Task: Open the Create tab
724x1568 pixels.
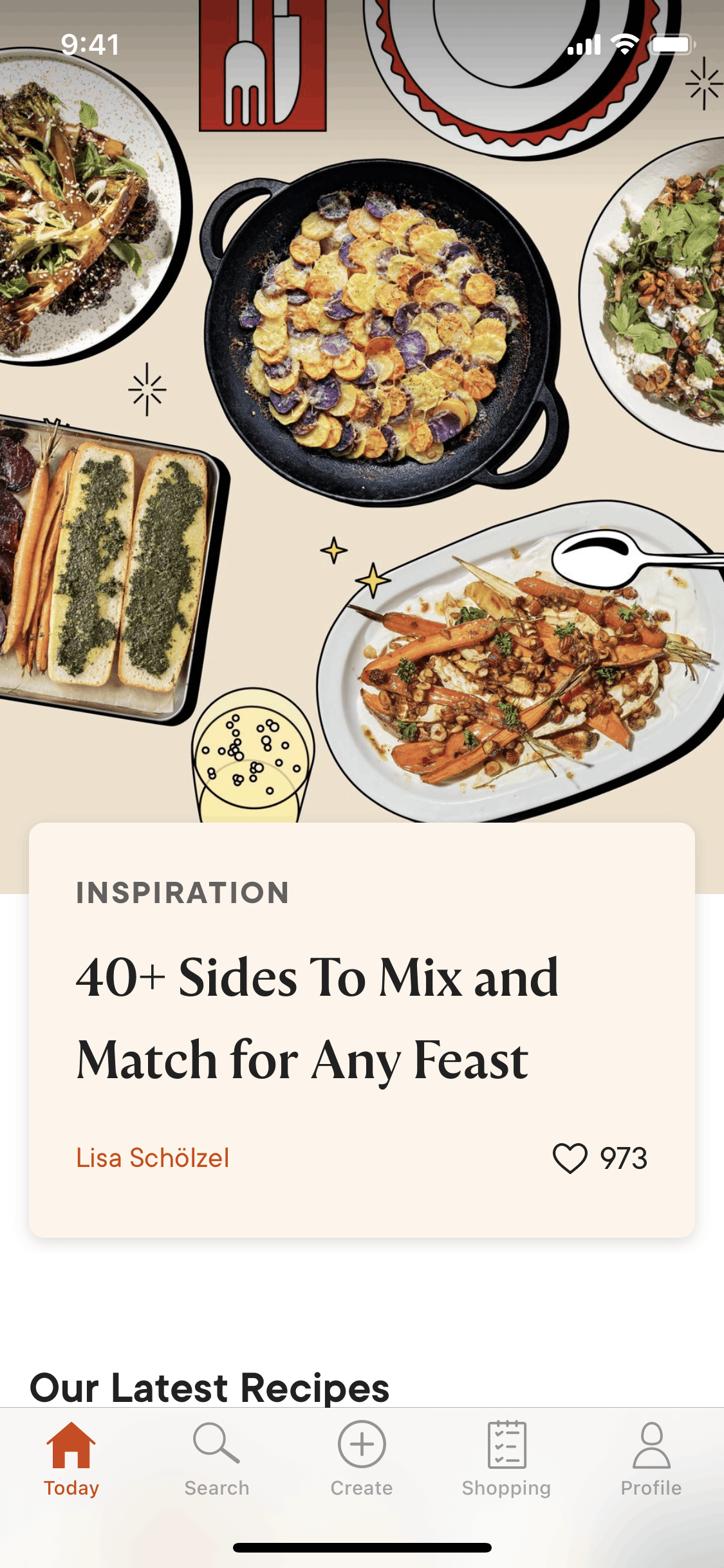Action: pyautogui.click(x=362, y=1460)
